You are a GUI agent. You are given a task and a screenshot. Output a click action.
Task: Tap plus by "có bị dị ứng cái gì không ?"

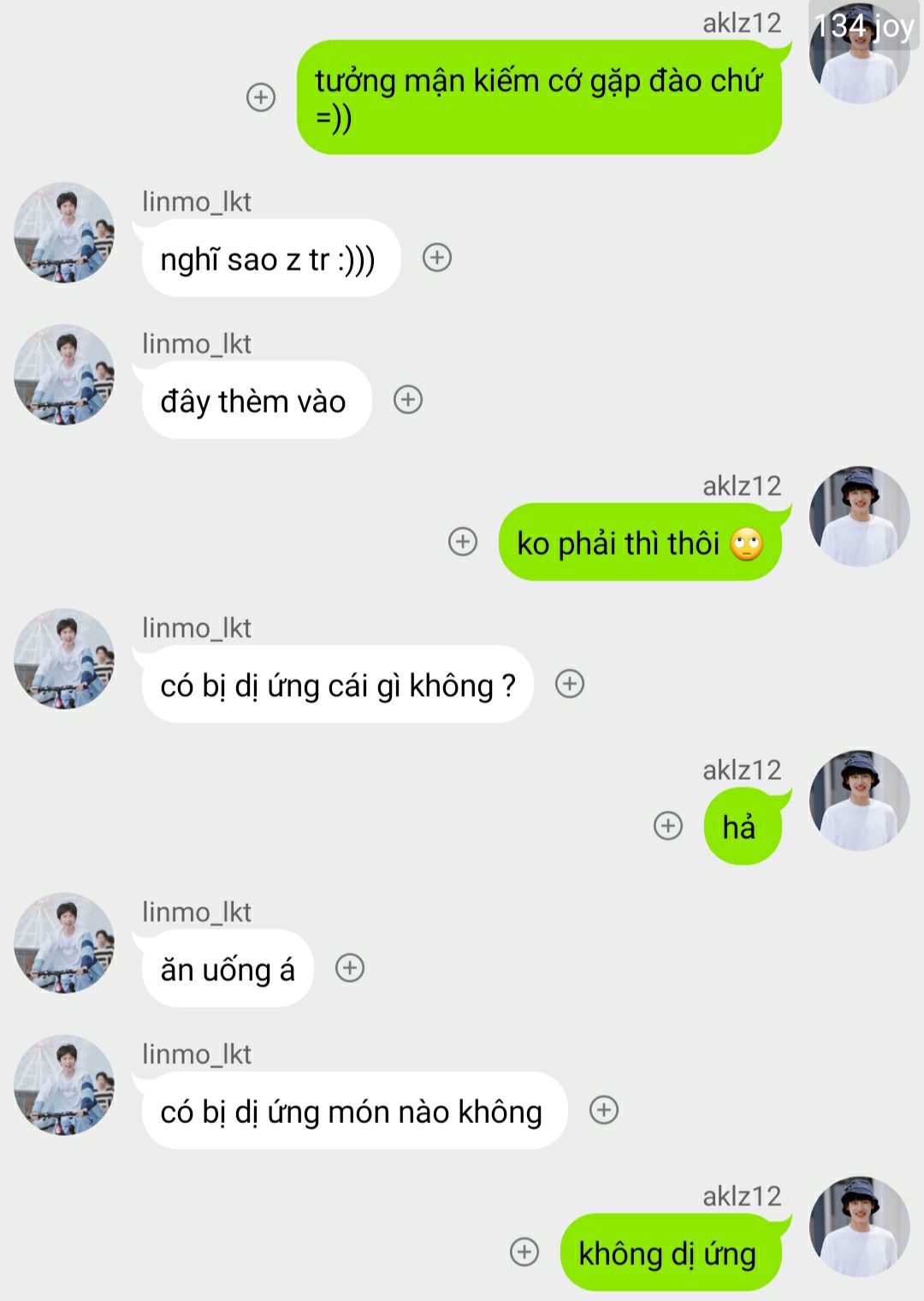click(x=570, y=683)
